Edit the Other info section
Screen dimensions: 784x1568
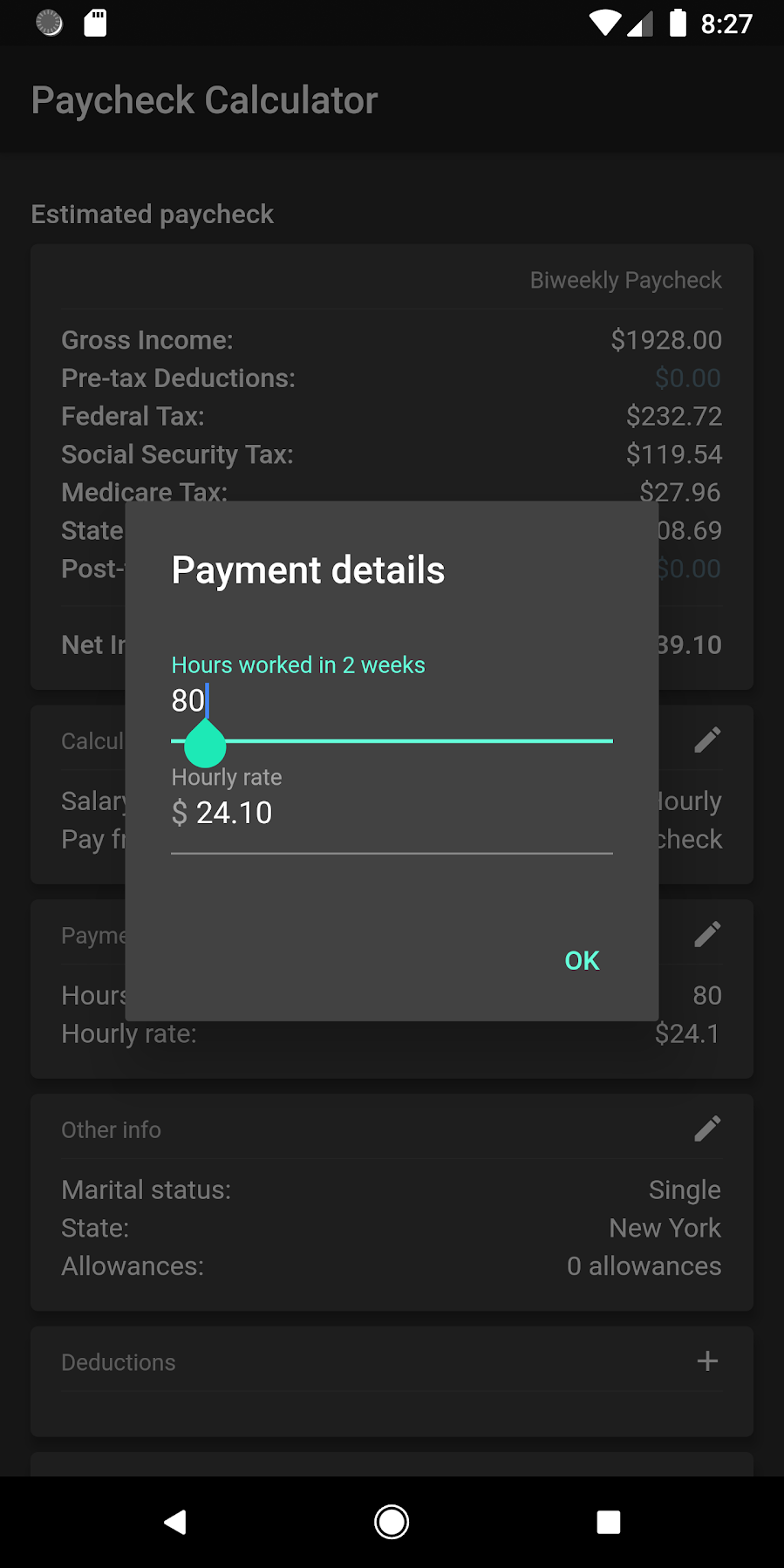[708, 1128]
